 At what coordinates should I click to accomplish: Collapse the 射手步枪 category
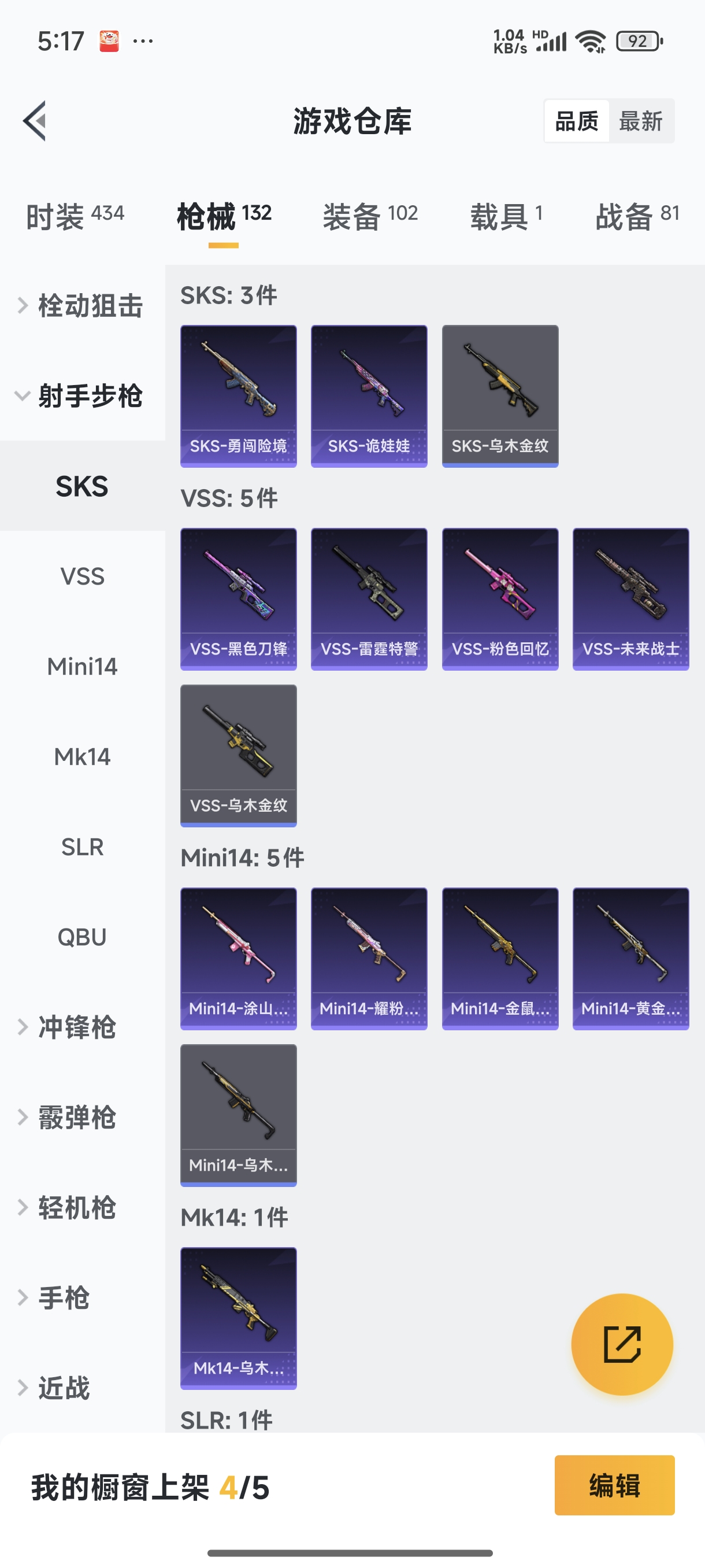tap(82, 396)
